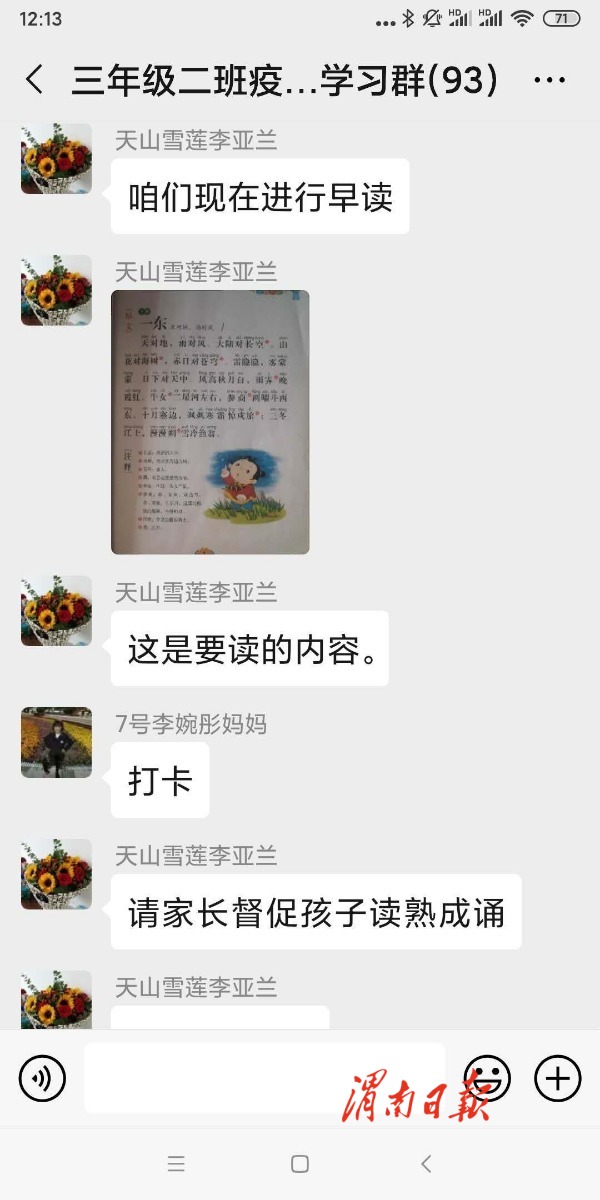600x1200 pixels.
Task: Switch to voice message input
Action: (42, 1079)
